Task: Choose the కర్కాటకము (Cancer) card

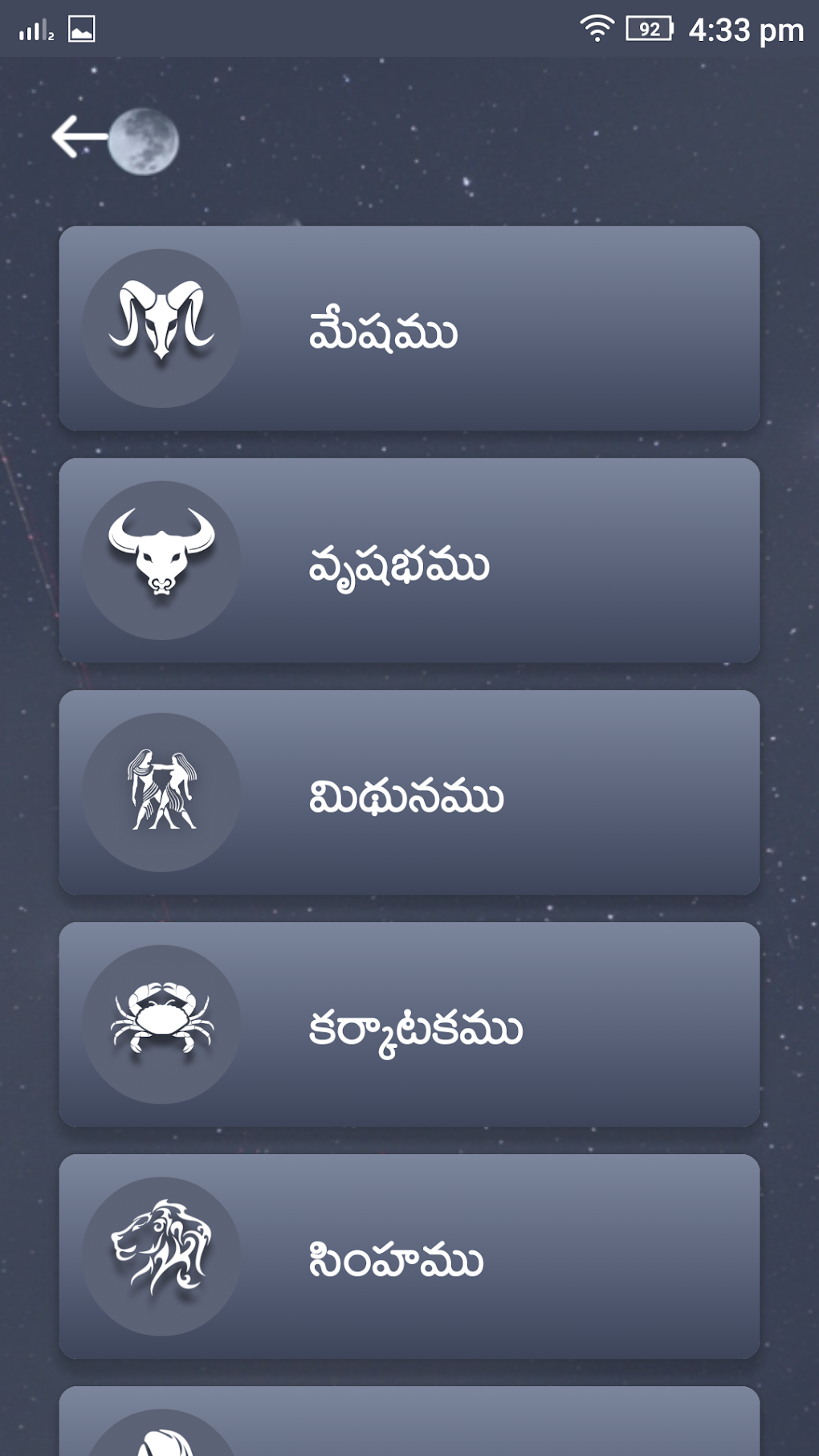Action: [409, 1025]
